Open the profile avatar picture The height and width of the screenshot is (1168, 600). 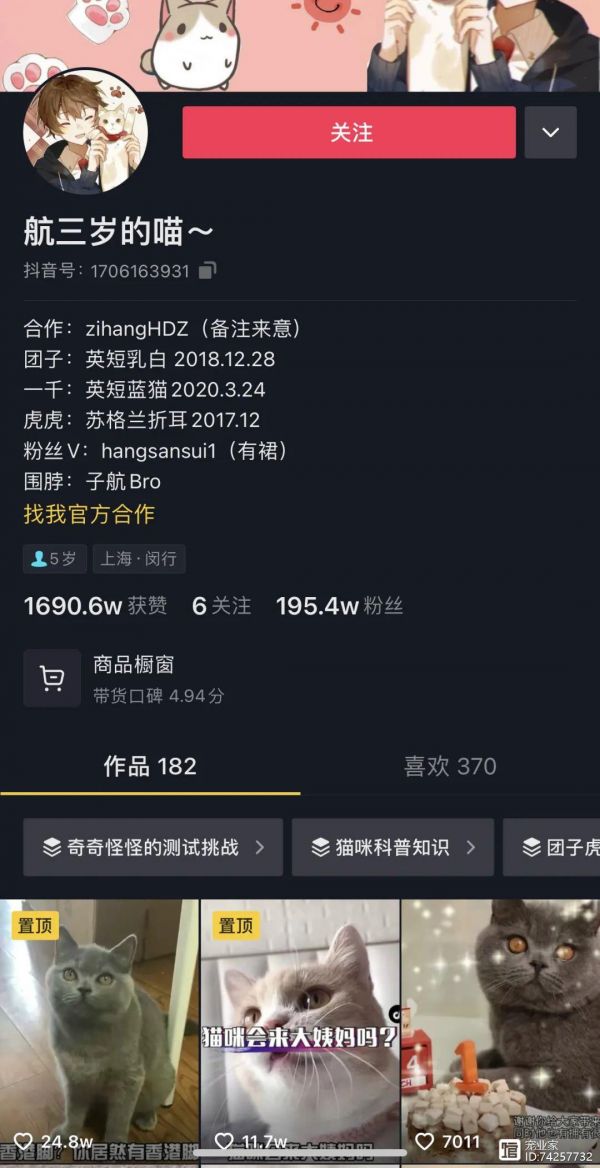(x=84, y=133)
